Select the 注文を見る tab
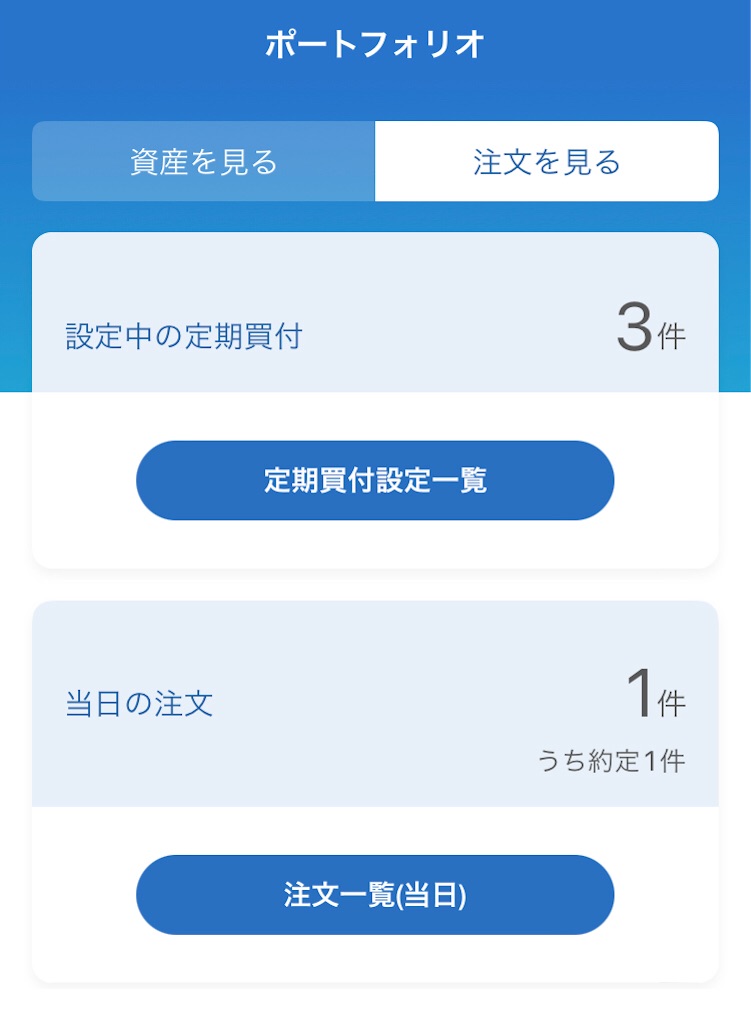The image size is (751, 1024). pos(547,161)
